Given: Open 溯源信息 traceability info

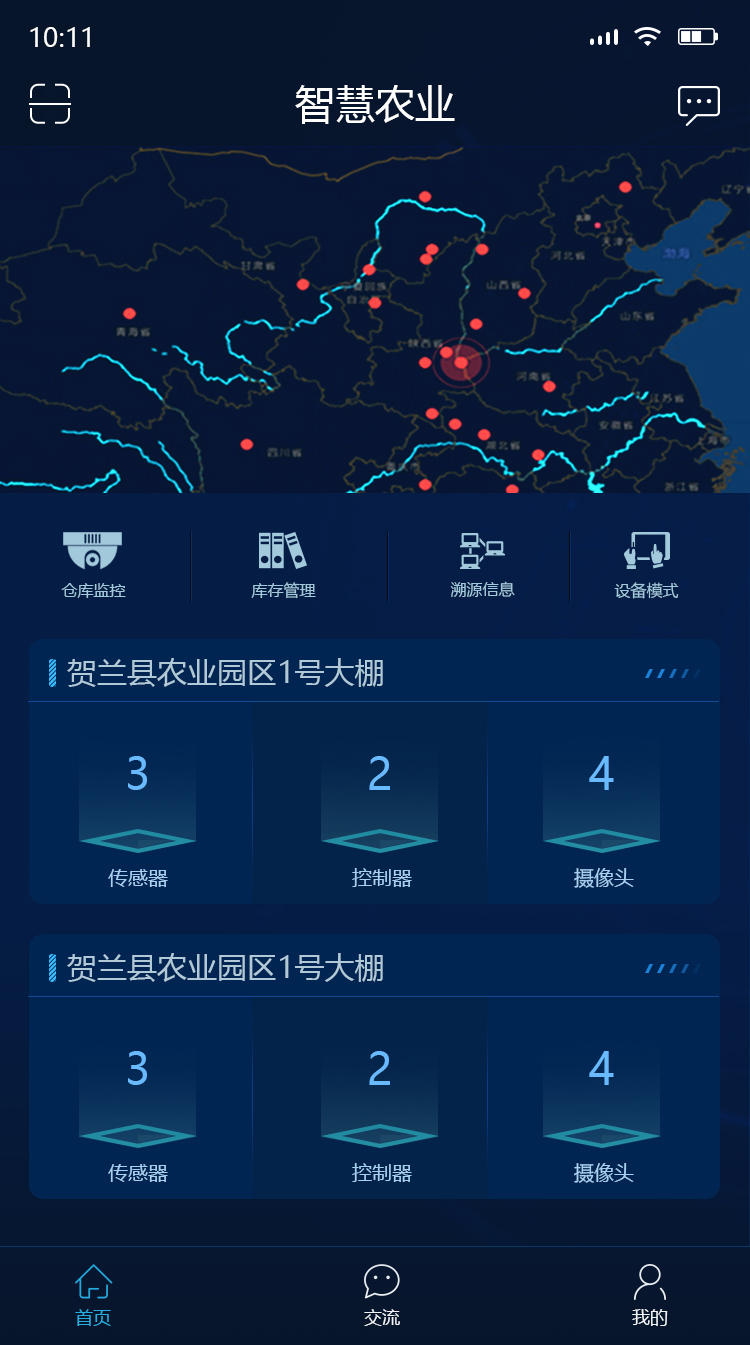Looking at the screenshot, I should point(482,565).
